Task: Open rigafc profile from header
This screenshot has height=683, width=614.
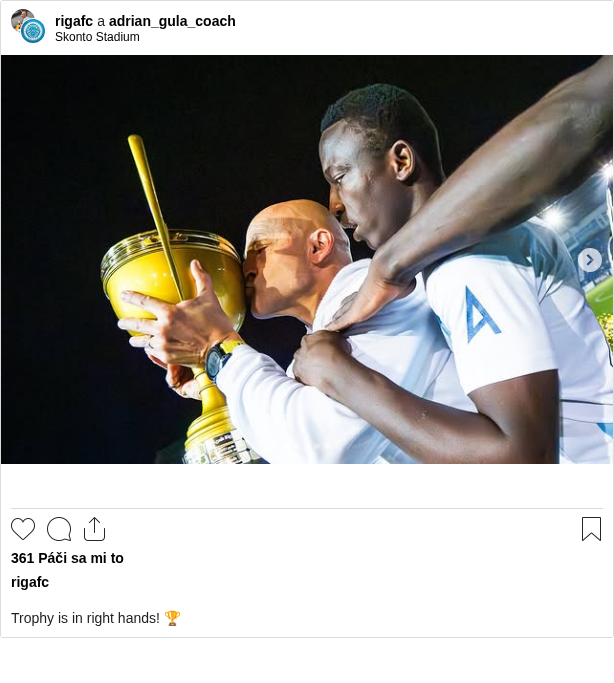Action: (x=74, y=21)
